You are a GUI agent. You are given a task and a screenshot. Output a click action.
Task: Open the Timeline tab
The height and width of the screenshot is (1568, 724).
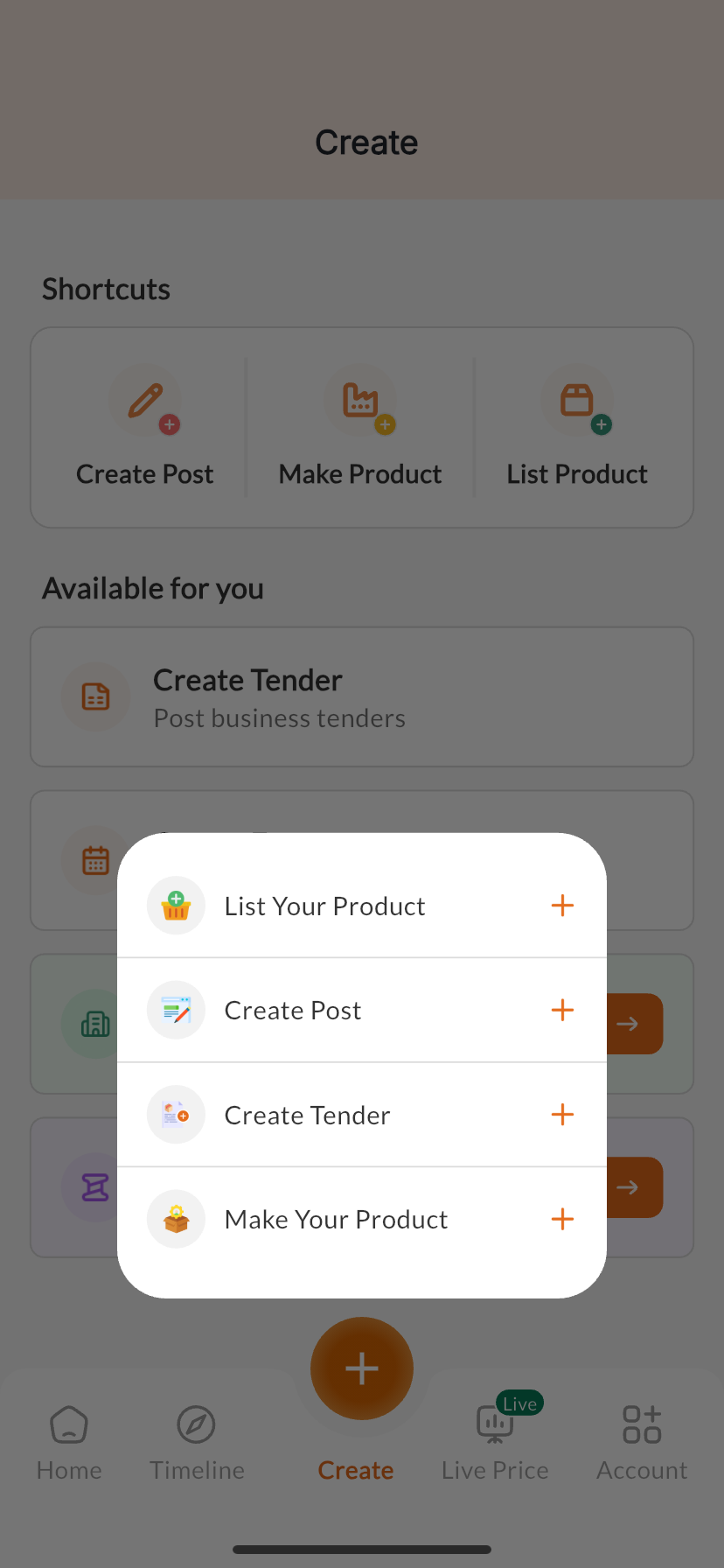197,1441
